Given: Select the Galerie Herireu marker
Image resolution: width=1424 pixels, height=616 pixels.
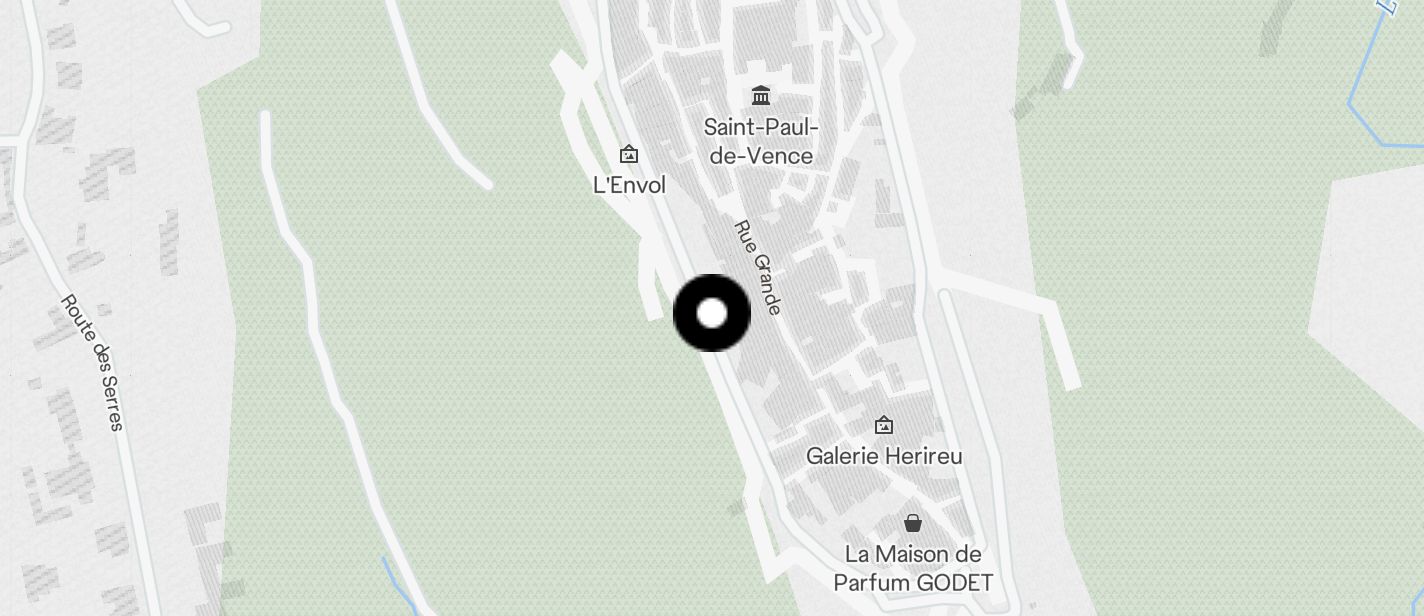Looking at the screenshot, I should coord(884,426).
